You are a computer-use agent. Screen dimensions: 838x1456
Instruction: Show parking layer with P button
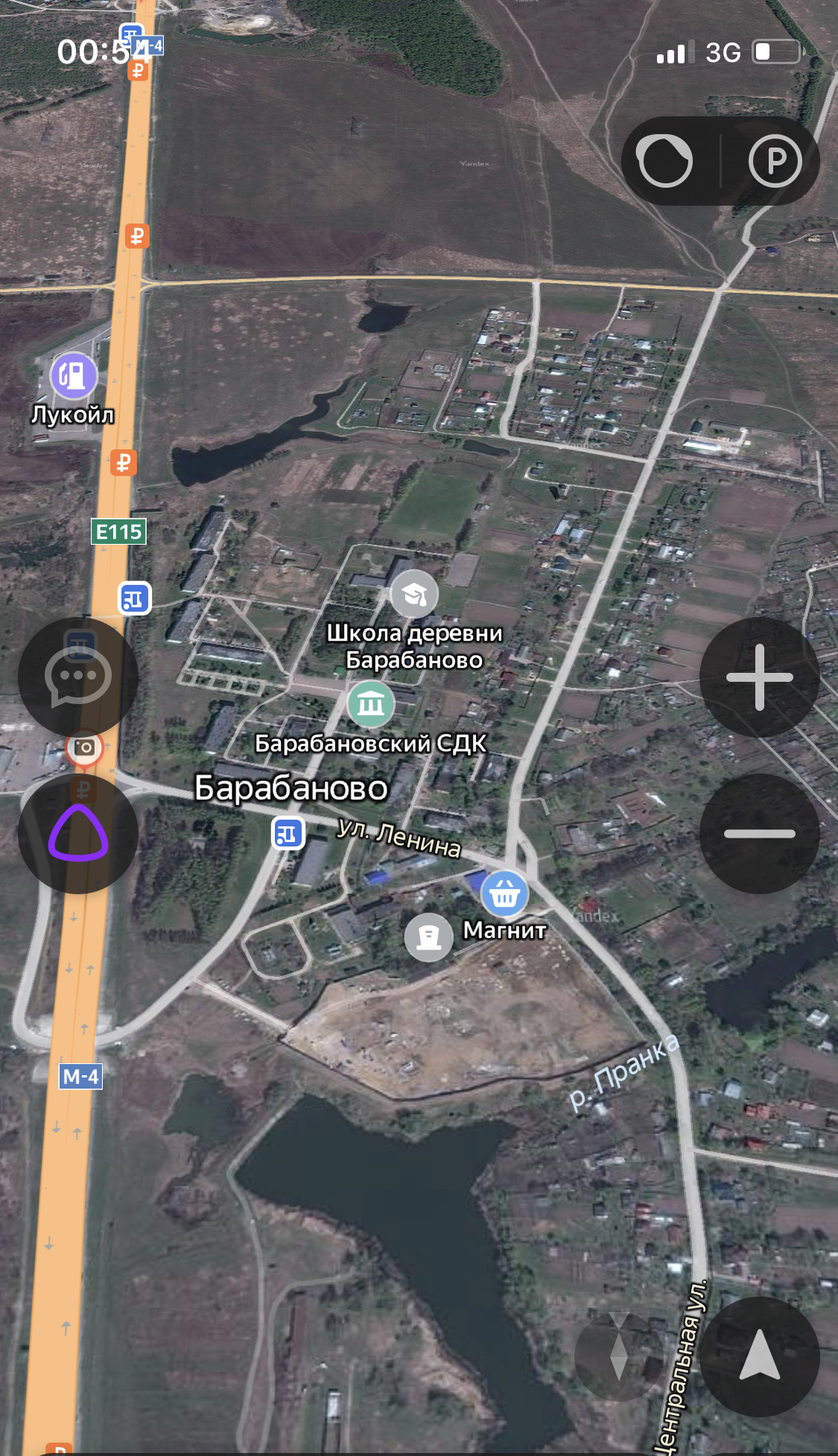775,160
